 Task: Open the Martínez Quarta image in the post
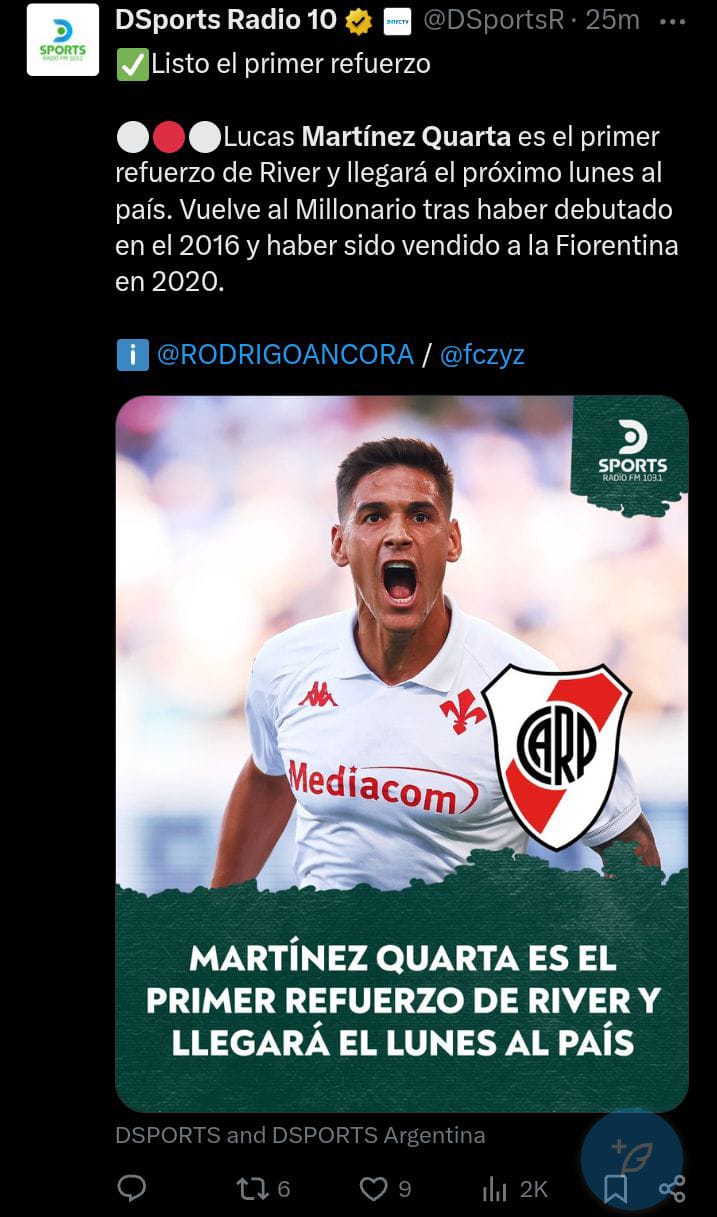pos(402,753)
